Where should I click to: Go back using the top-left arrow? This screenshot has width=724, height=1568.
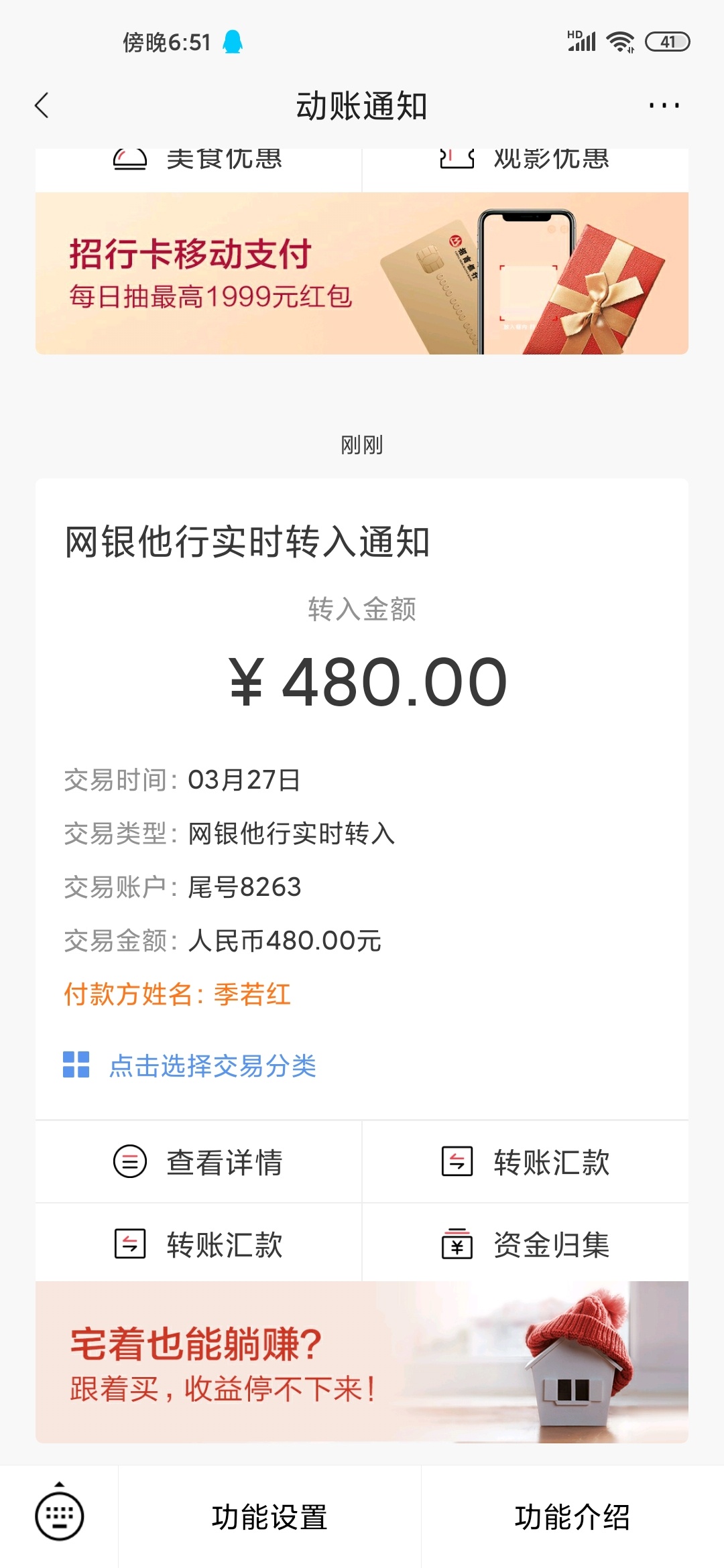click(x=42, y=106)
